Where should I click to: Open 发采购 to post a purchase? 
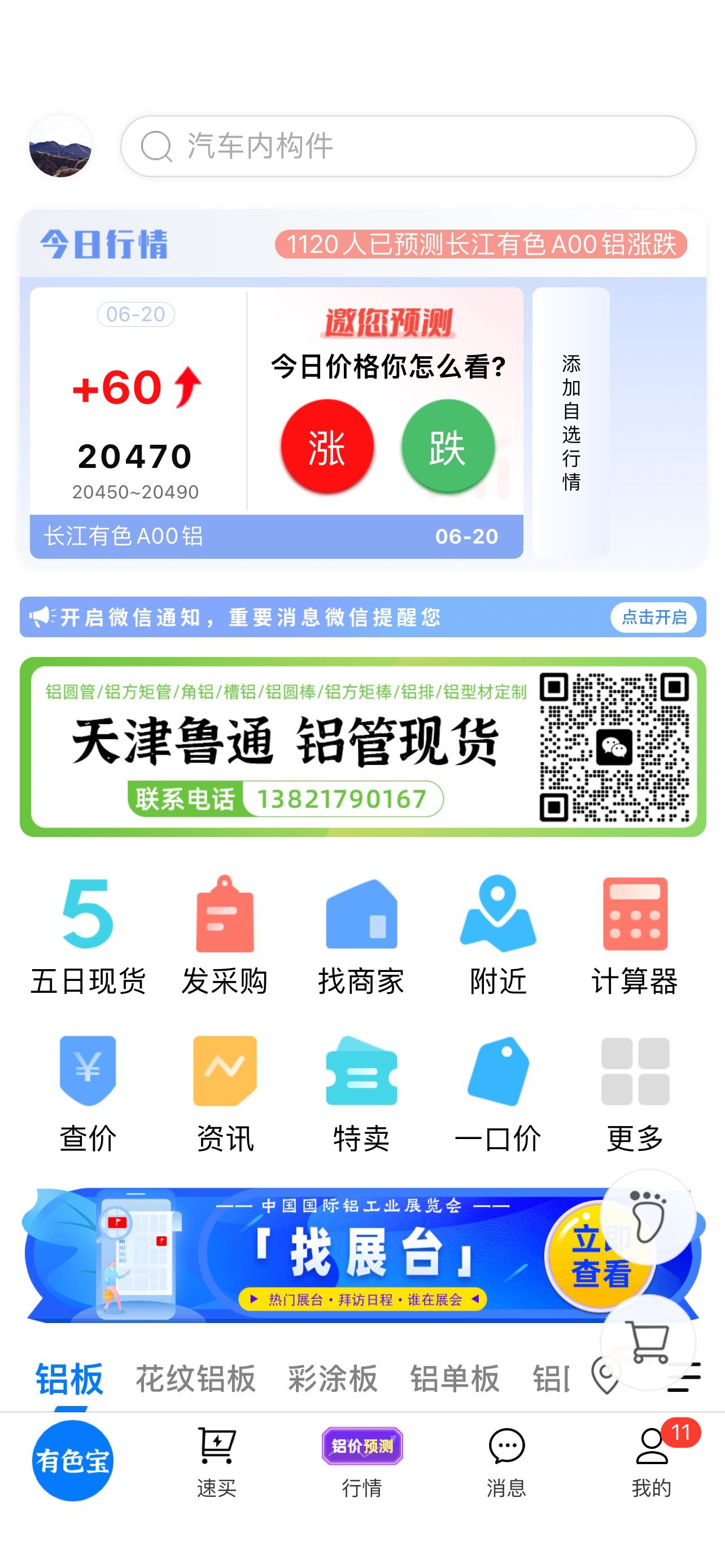225,936
